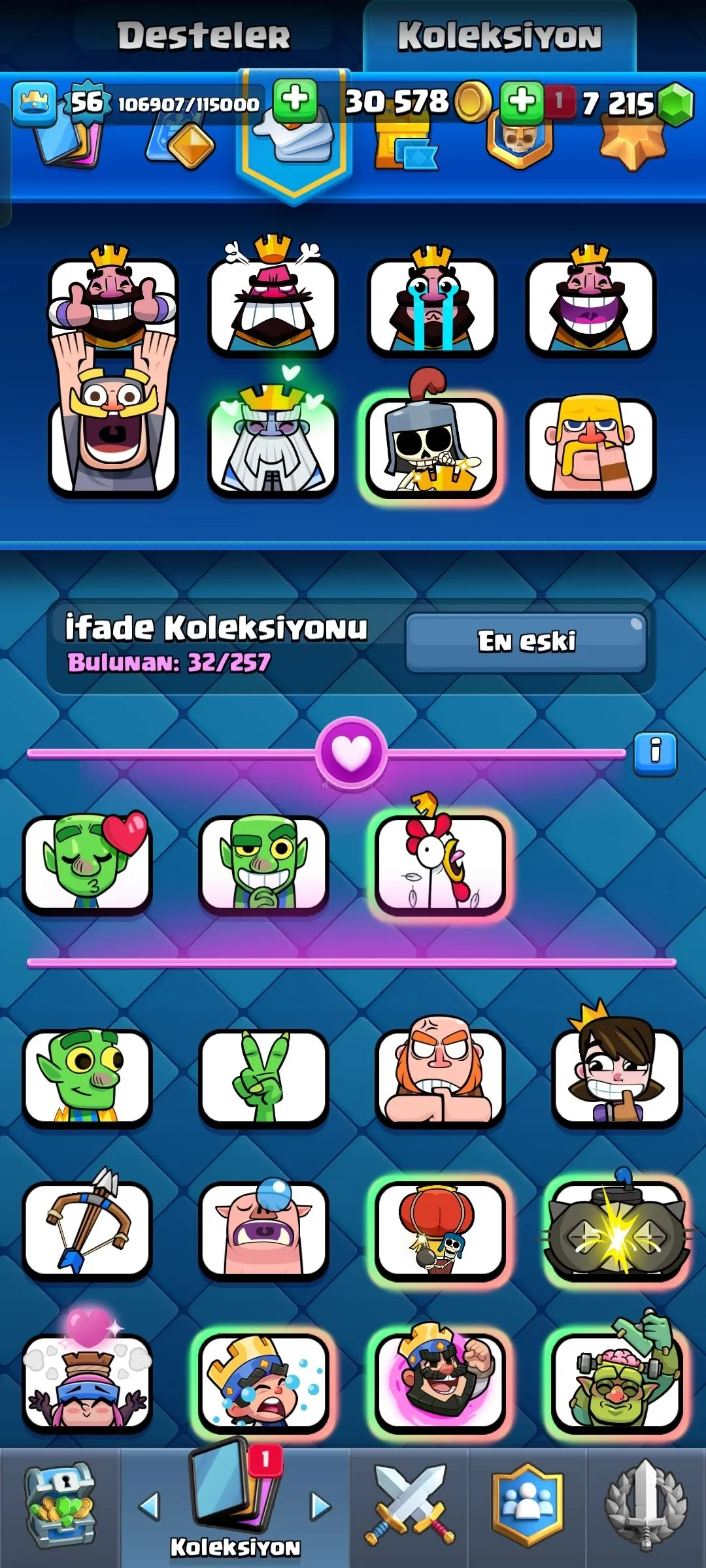Select the chicken emote in favorites

(x=439, y=862)
